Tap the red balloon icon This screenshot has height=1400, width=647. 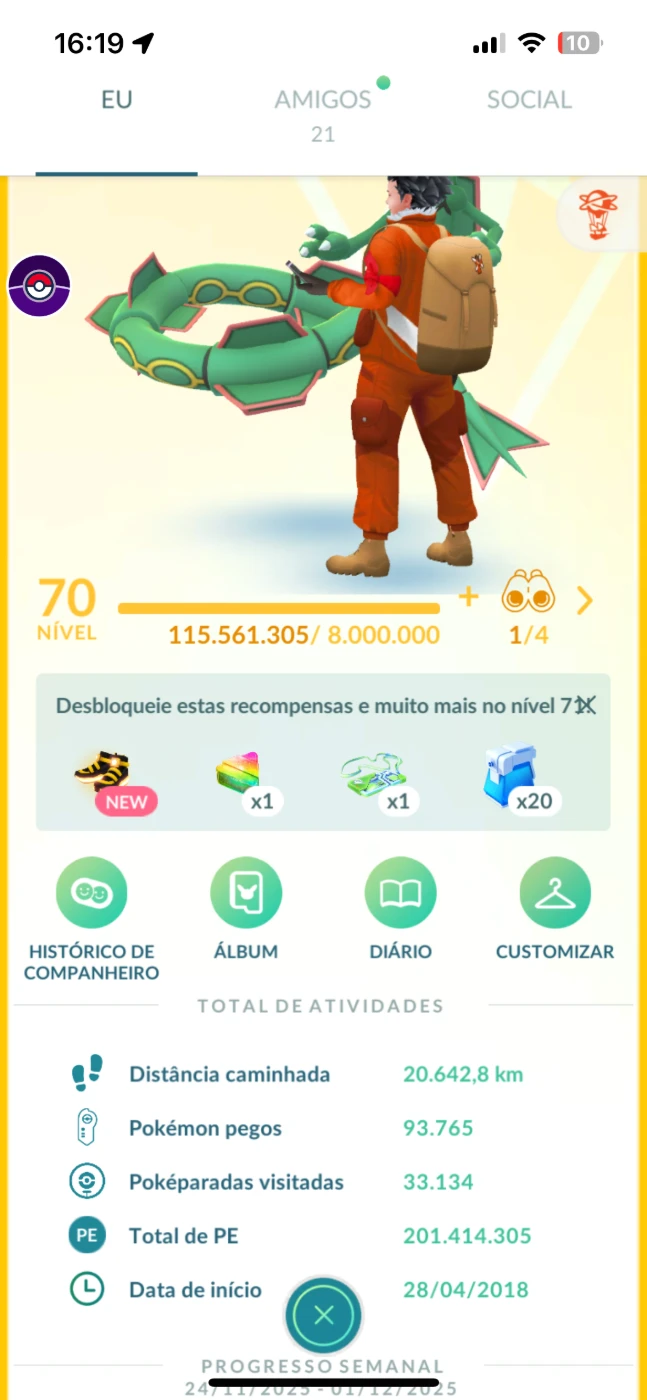pos(598,215)
